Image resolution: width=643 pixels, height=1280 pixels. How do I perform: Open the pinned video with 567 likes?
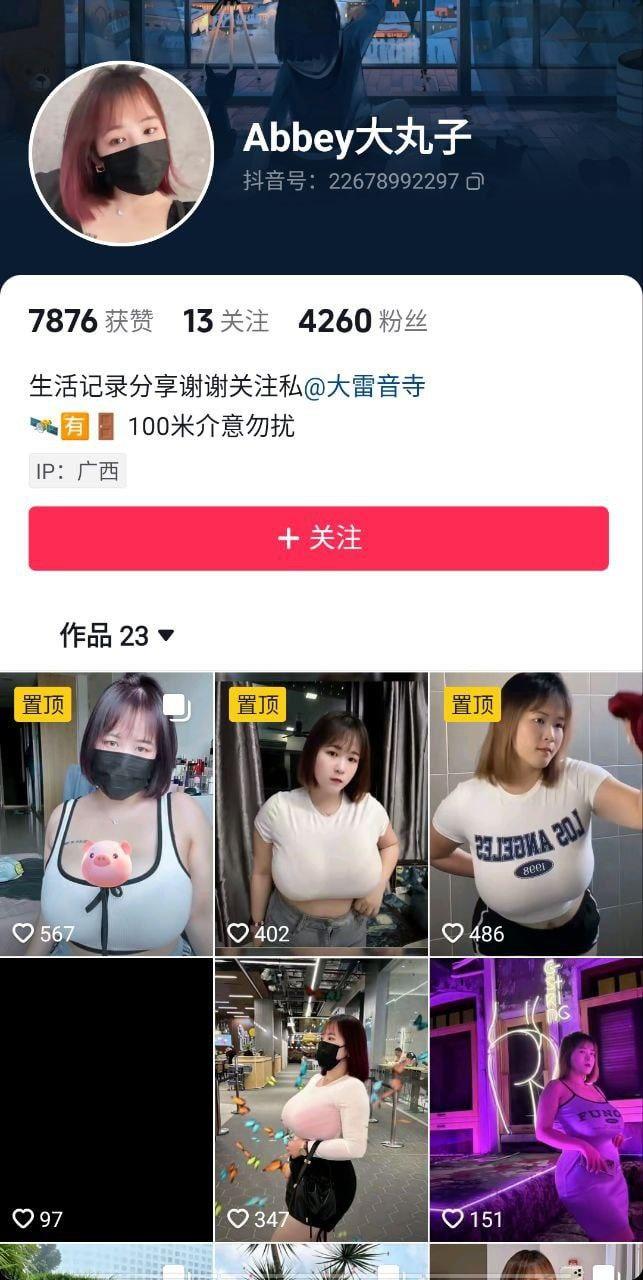[106, 813]
